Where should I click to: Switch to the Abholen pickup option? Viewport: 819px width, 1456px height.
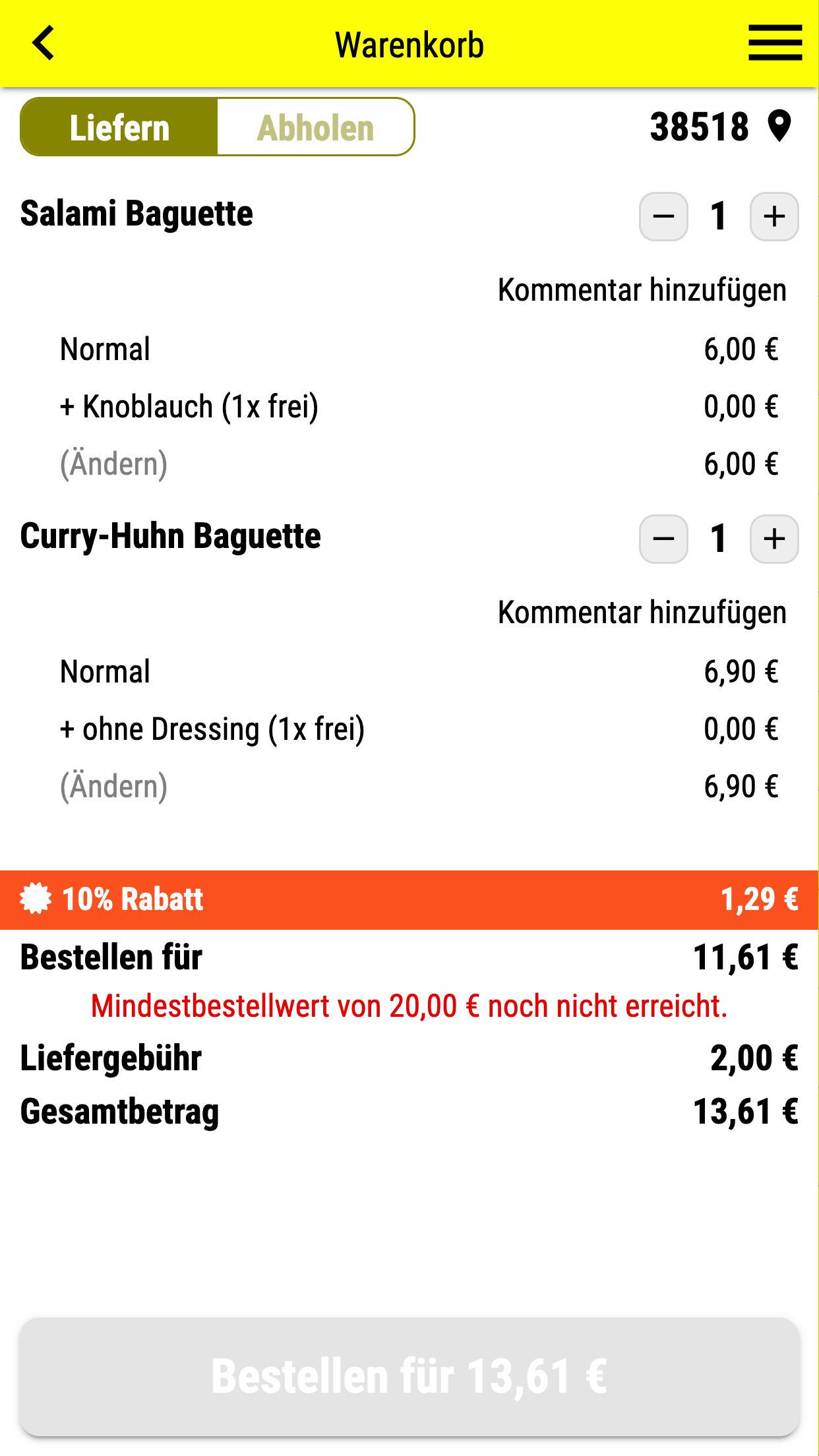(x=315, y=127)
